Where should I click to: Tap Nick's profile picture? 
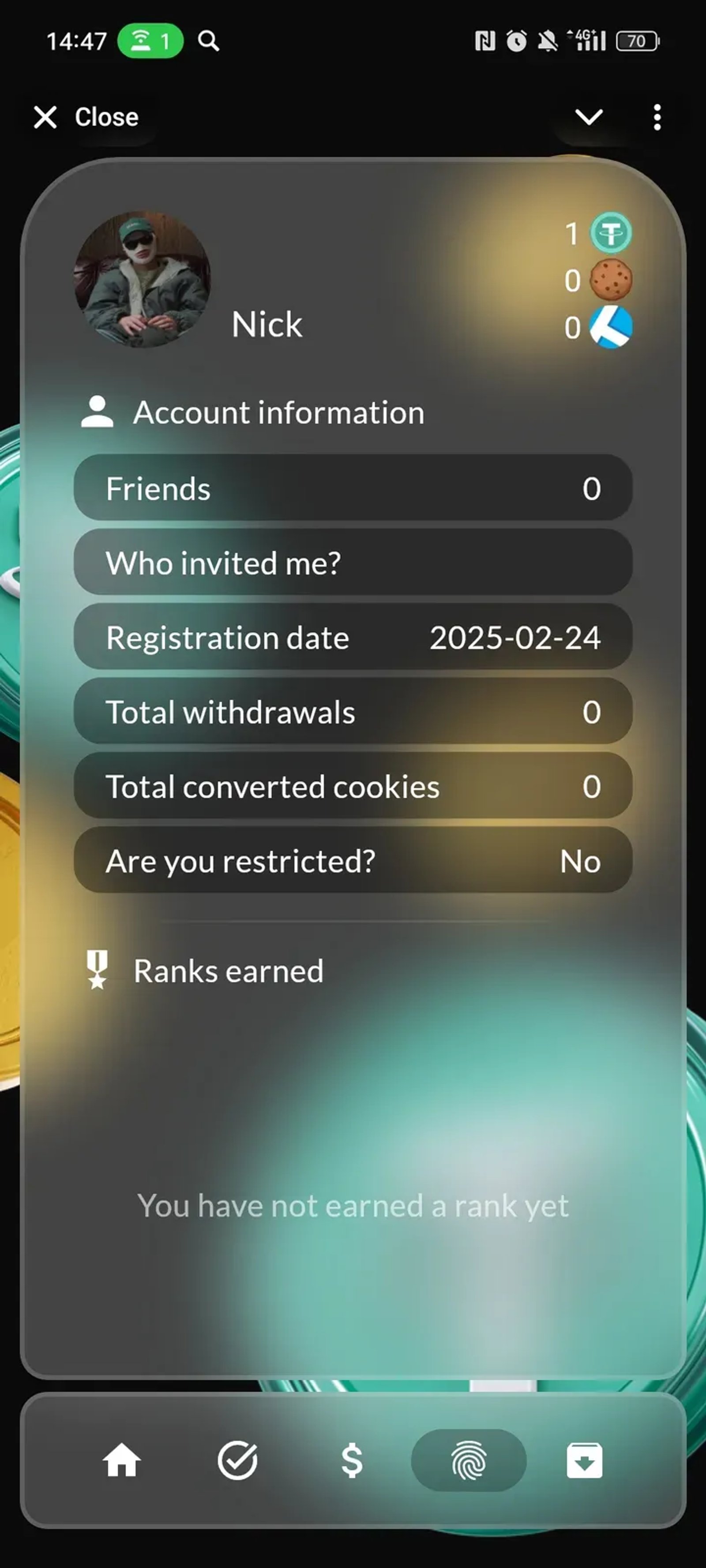(x=143, y=280)
